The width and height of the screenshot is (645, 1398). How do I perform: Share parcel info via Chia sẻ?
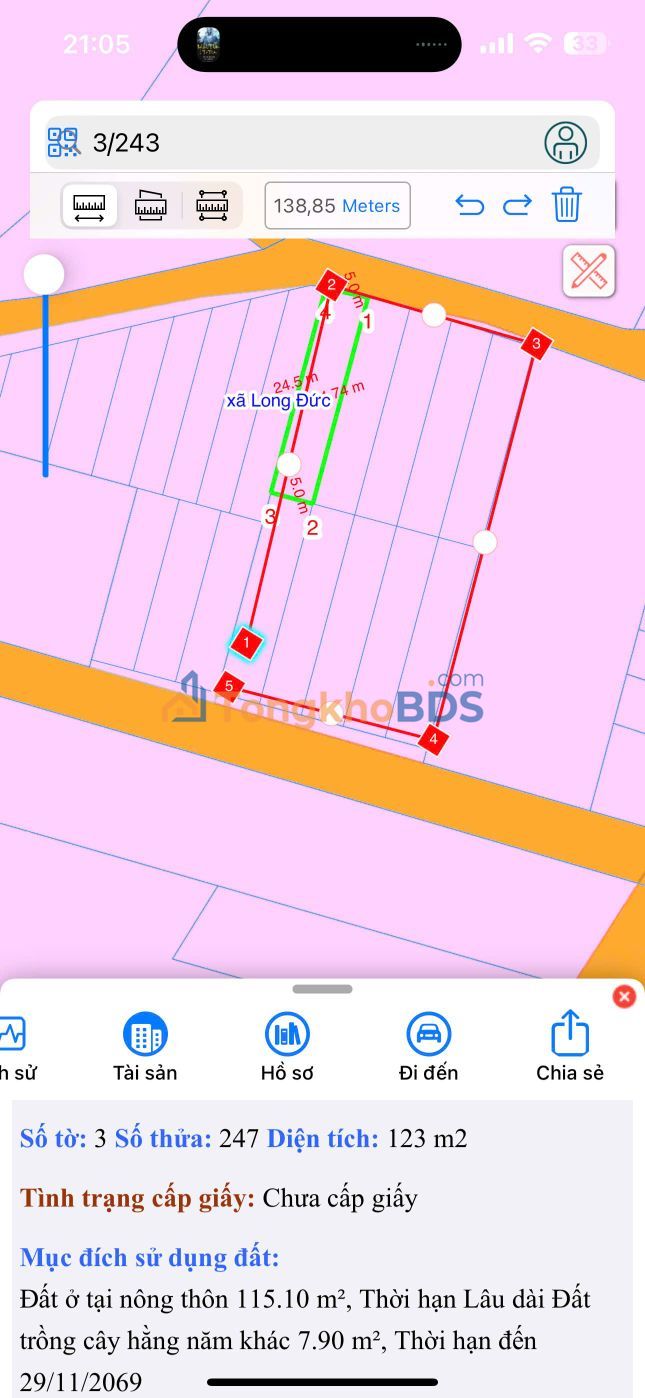[570, 1047]
